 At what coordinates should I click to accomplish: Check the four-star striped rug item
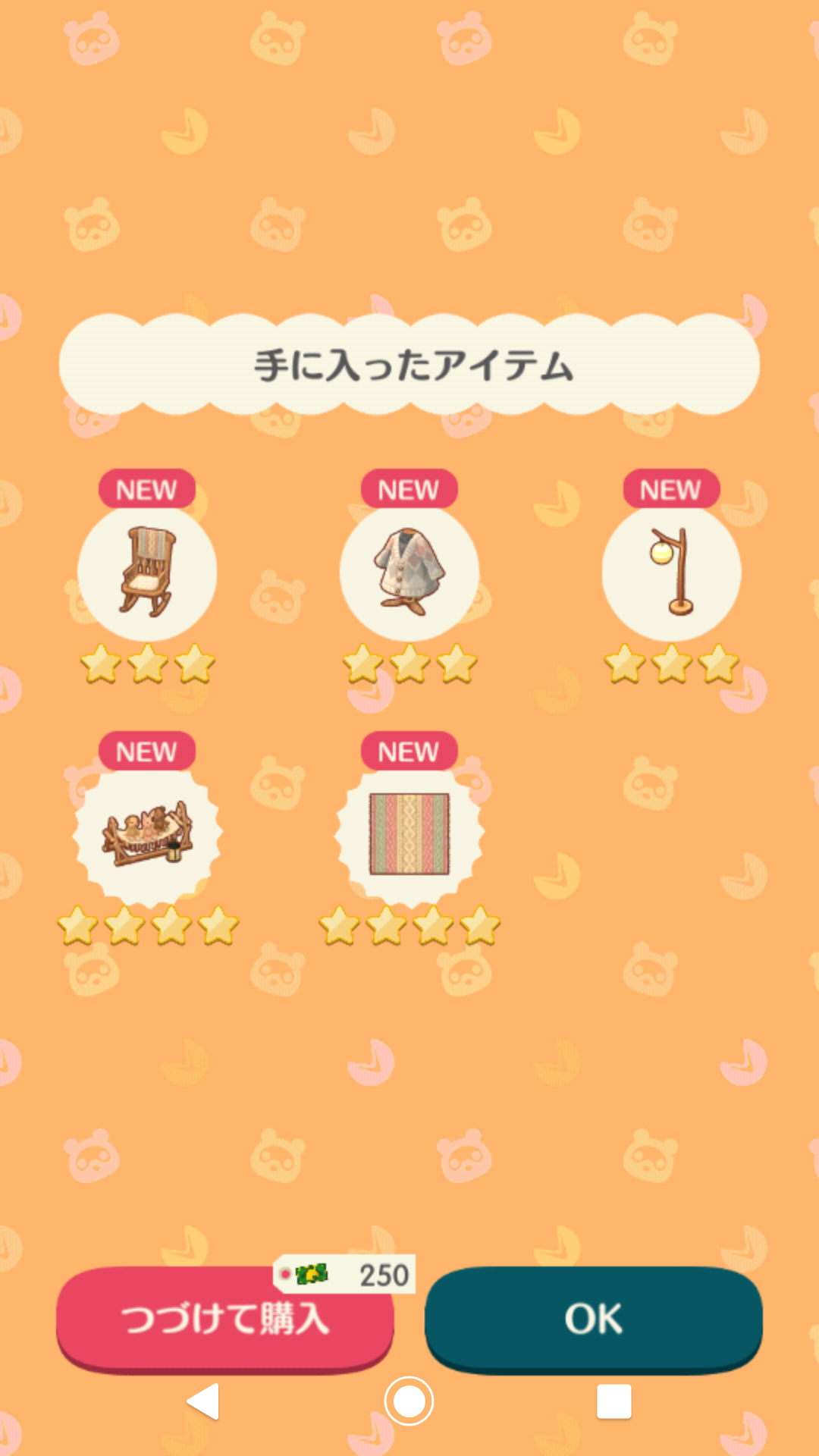(x=409, y=834)
